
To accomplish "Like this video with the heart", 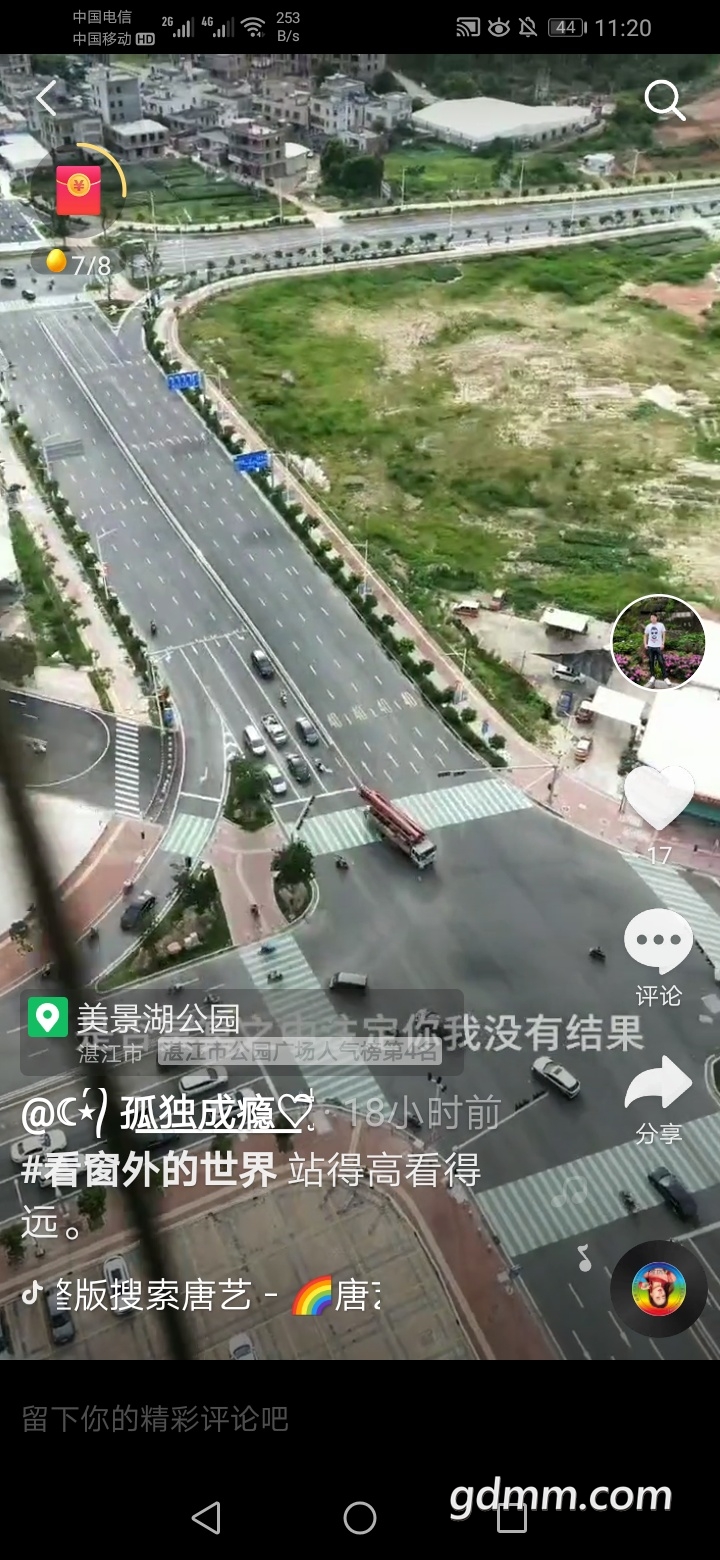I will [659, 801].
